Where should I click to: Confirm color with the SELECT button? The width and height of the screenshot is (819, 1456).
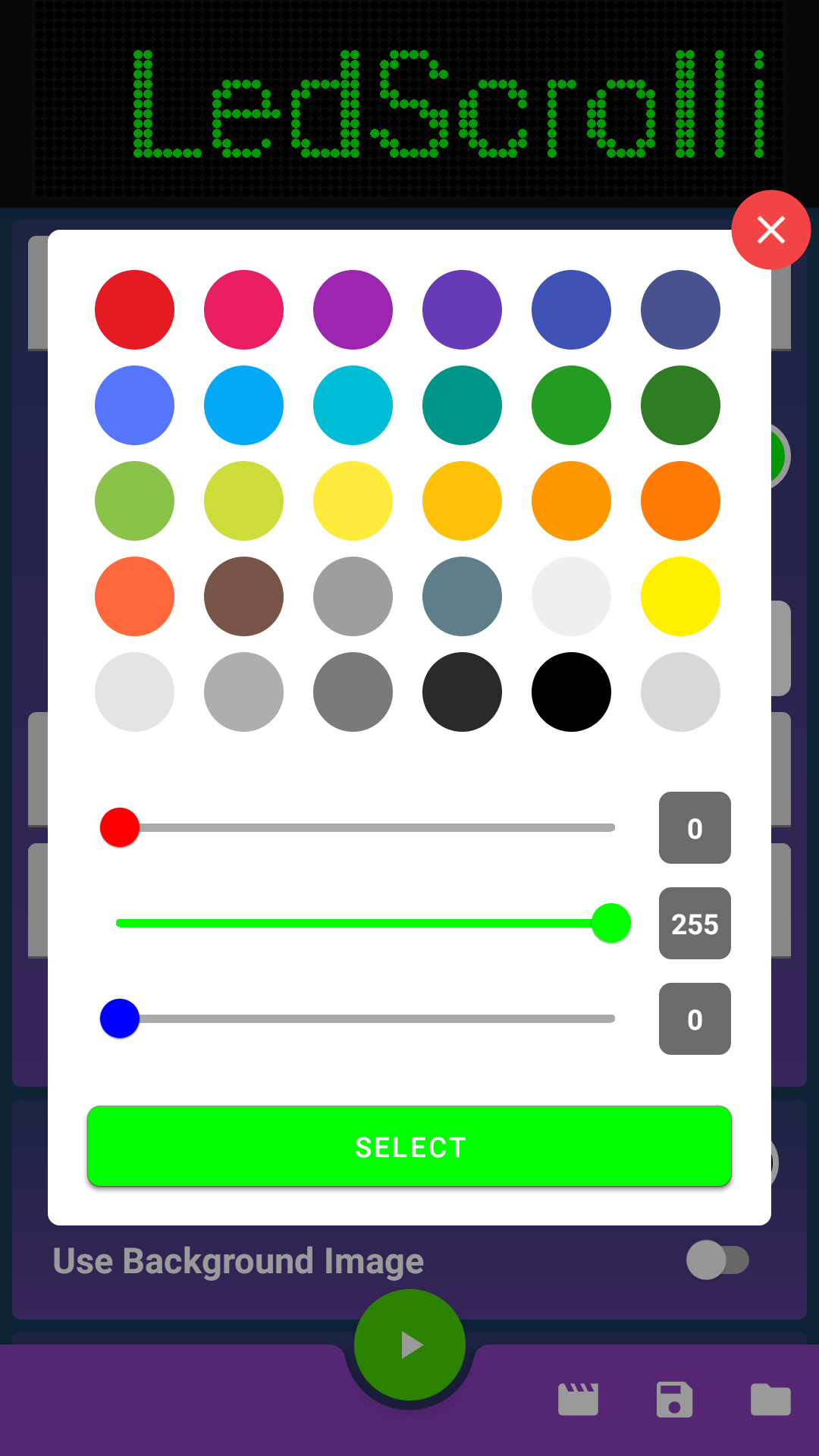point(409,1146)
